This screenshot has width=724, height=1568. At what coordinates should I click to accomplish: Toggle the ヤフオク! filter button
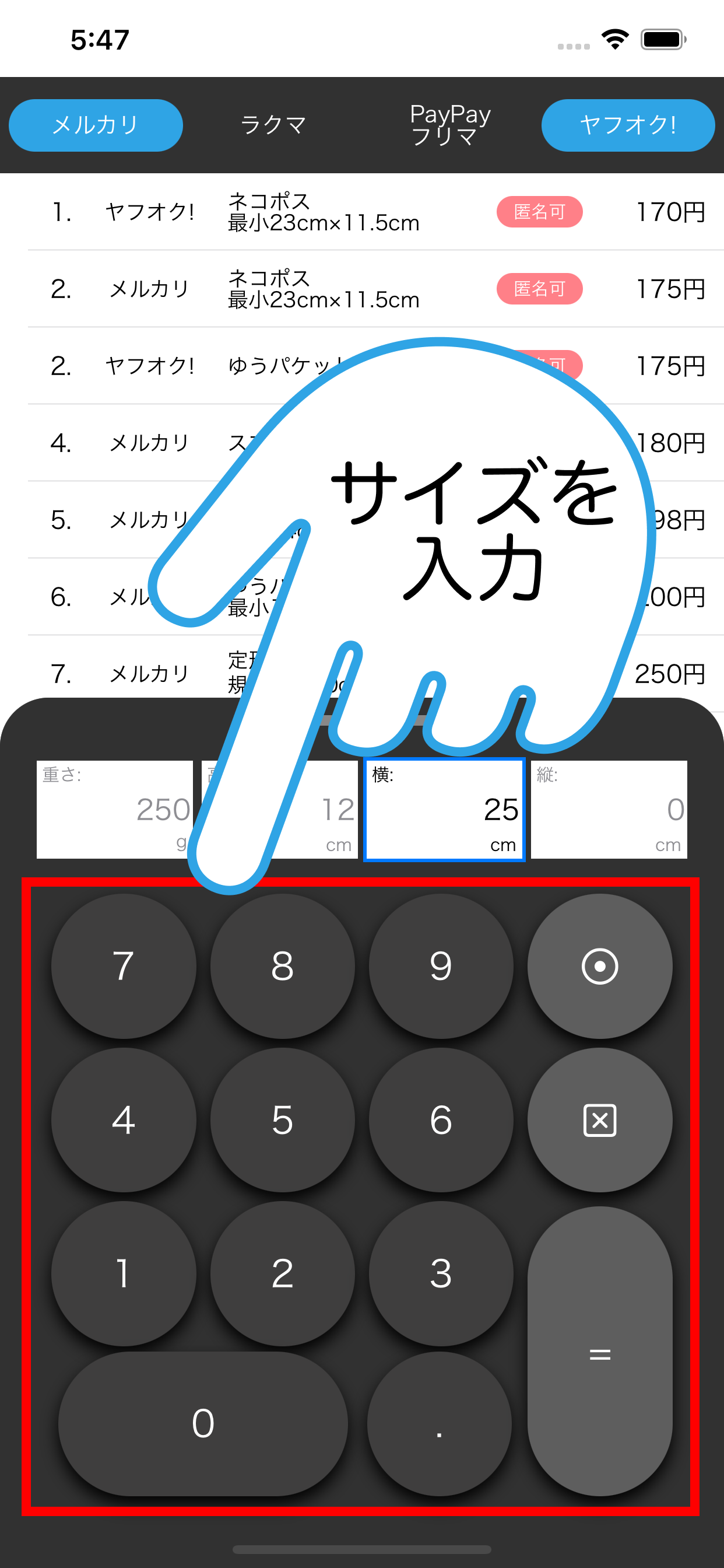tap(627, 125)
